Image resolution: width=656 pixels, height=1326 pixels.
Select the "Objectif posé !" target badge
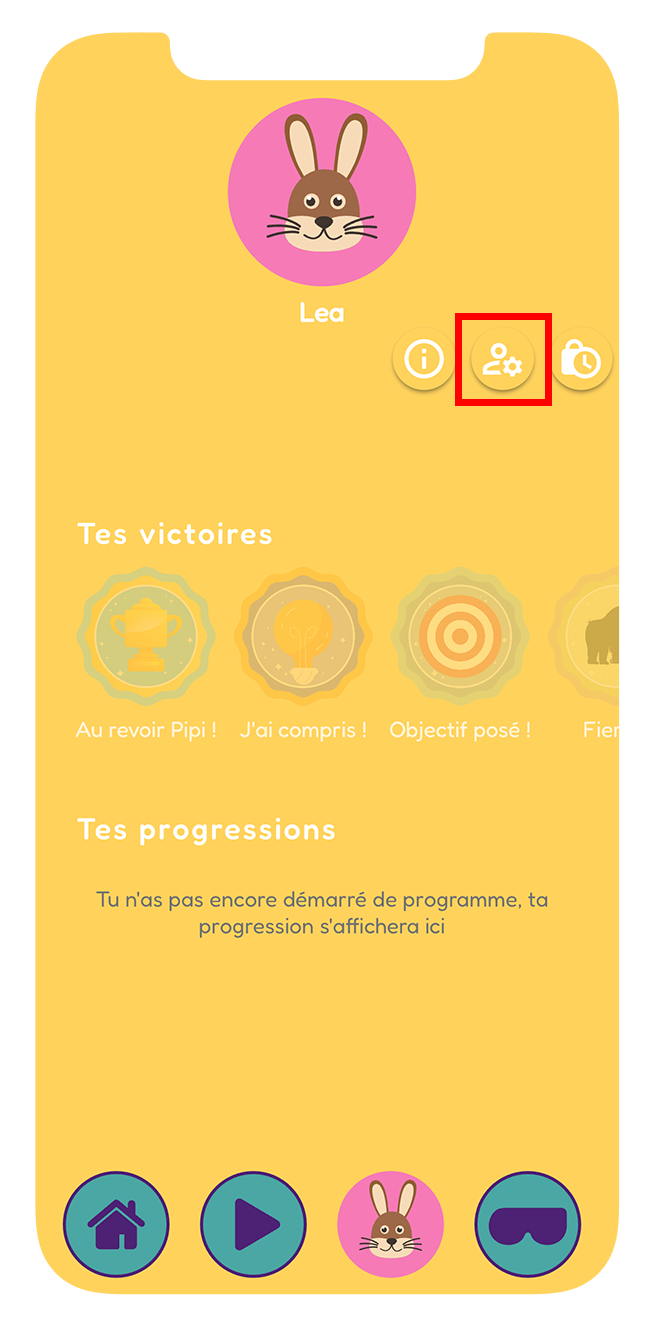click(460, 637)
